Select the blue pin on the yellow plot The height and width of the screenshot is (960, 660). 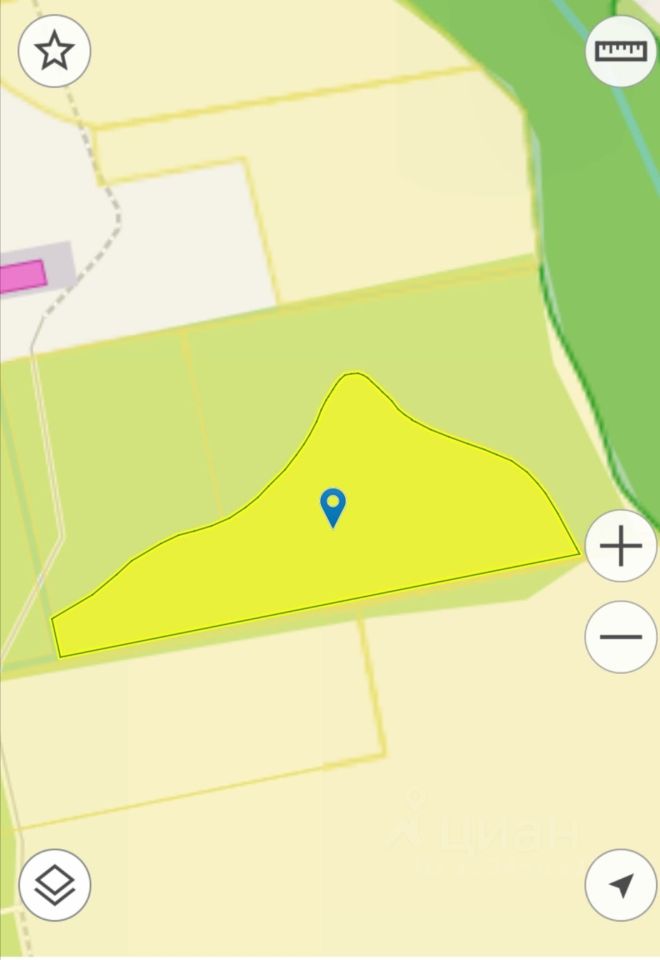(x=333, y=506)
